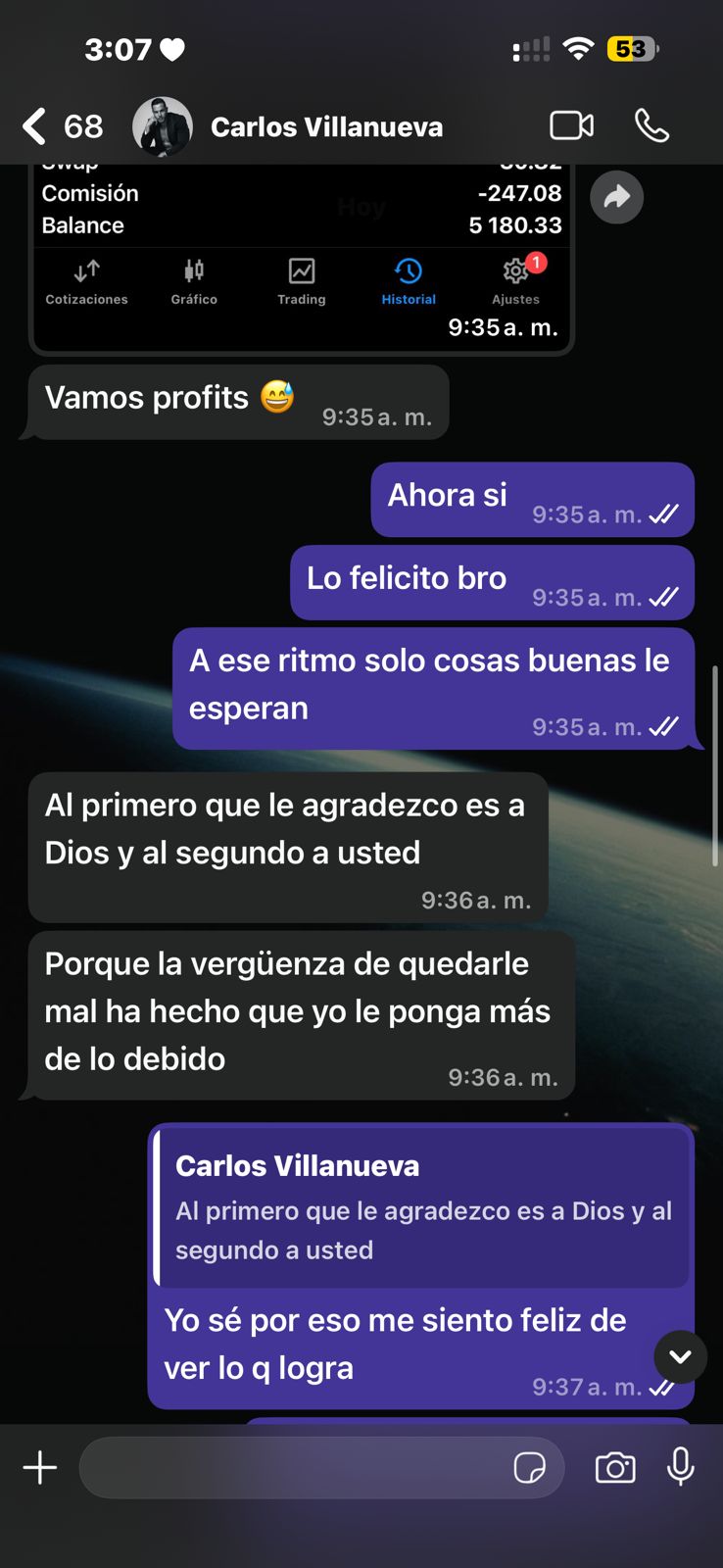
Task: Start a voice call with Carlos Villanueva
Action: pos(651,126)
